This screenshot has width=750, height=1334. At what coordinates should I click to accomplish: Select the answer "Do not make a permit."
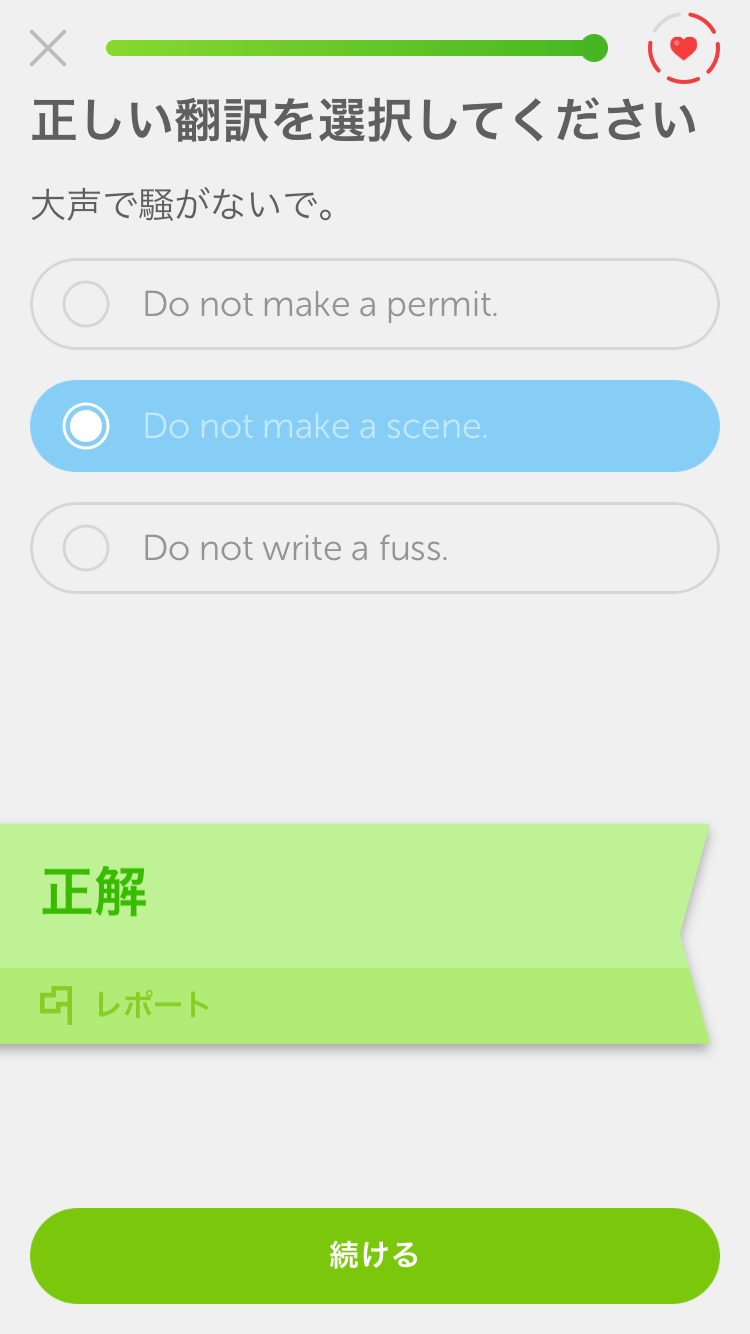[374, 304]
